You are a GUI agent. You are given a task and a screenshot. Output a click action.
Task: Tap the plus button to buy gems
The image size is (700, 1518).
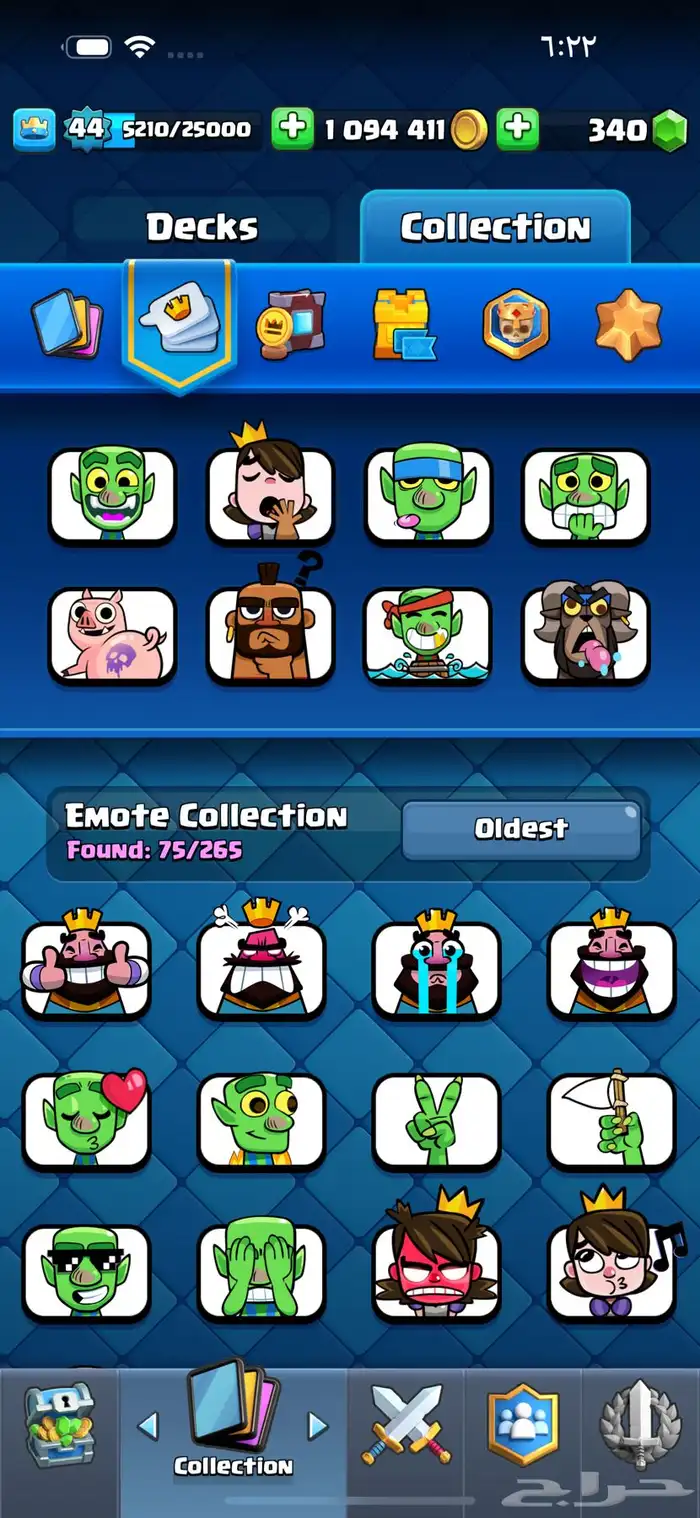[x=518, y=130]
